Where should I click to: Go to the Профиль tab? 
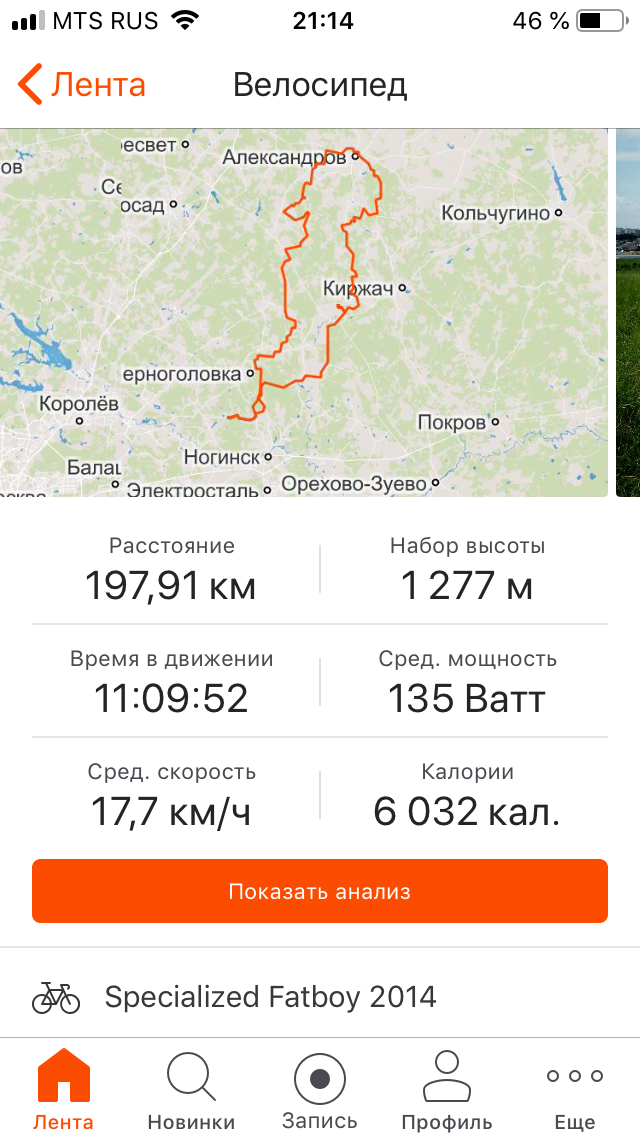(x=447, y=1088)
